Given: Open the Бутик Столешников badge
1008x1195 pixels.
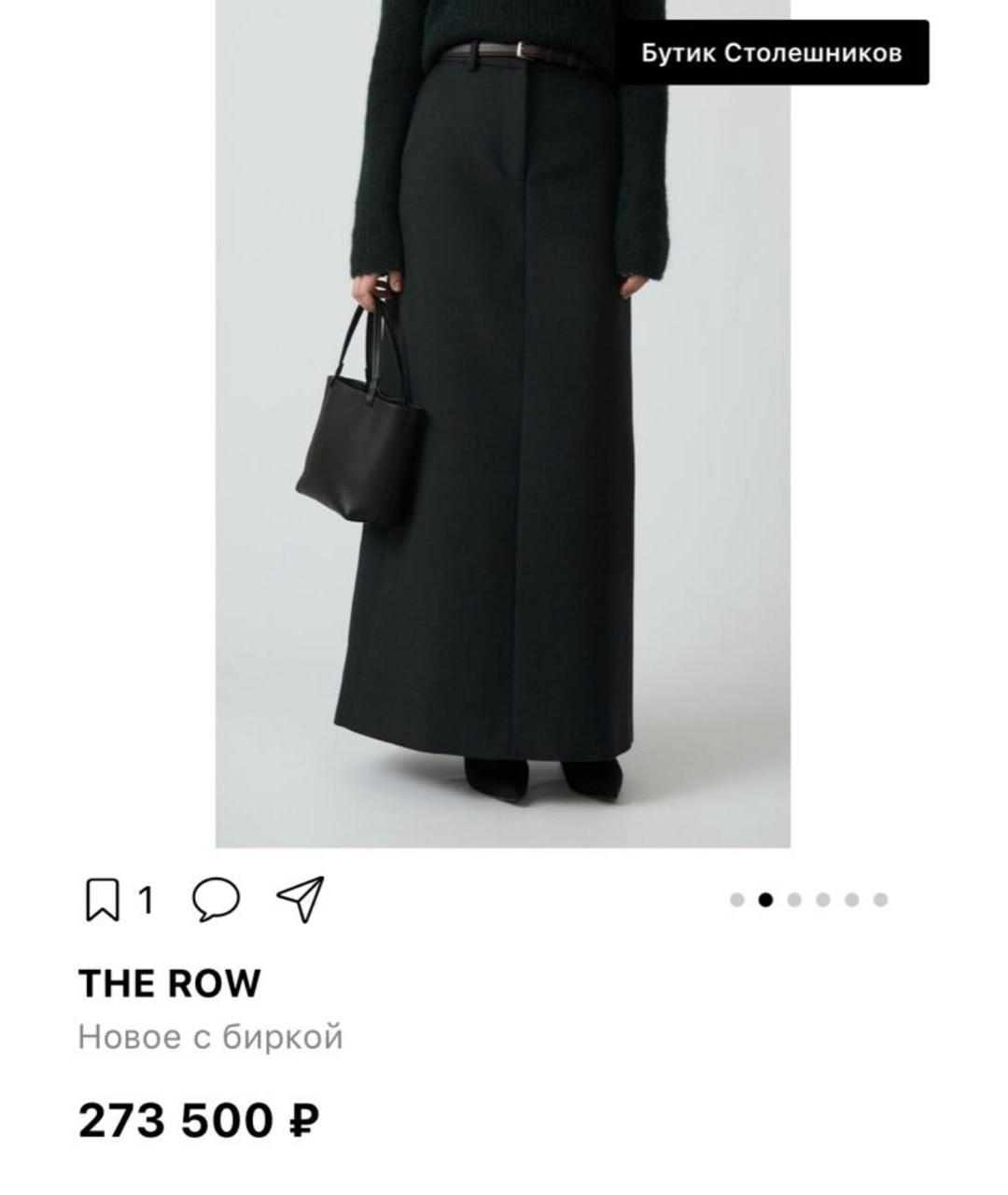Looking at the screenshot, I should 771,53.
